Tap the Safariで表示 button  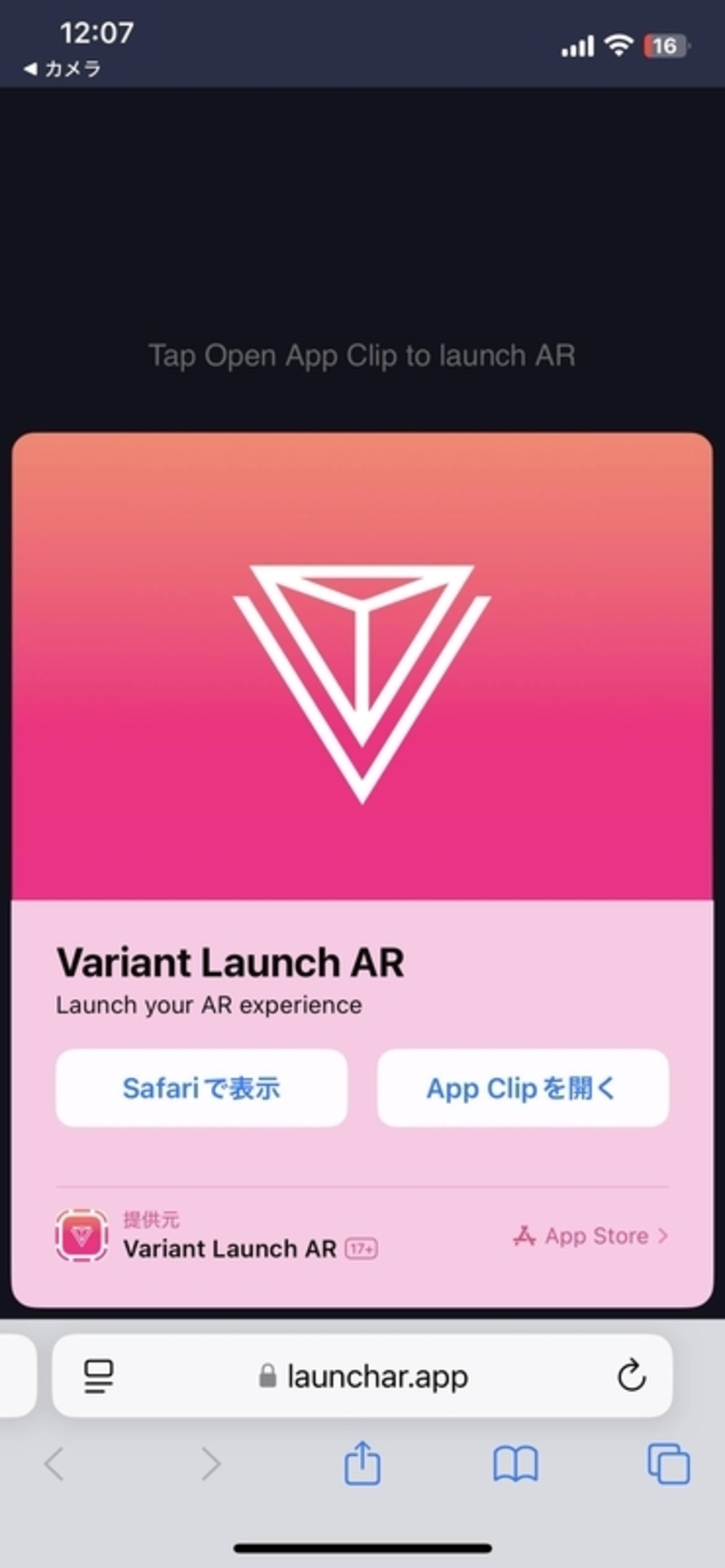pyautogui.click(x=201, y=1088)
